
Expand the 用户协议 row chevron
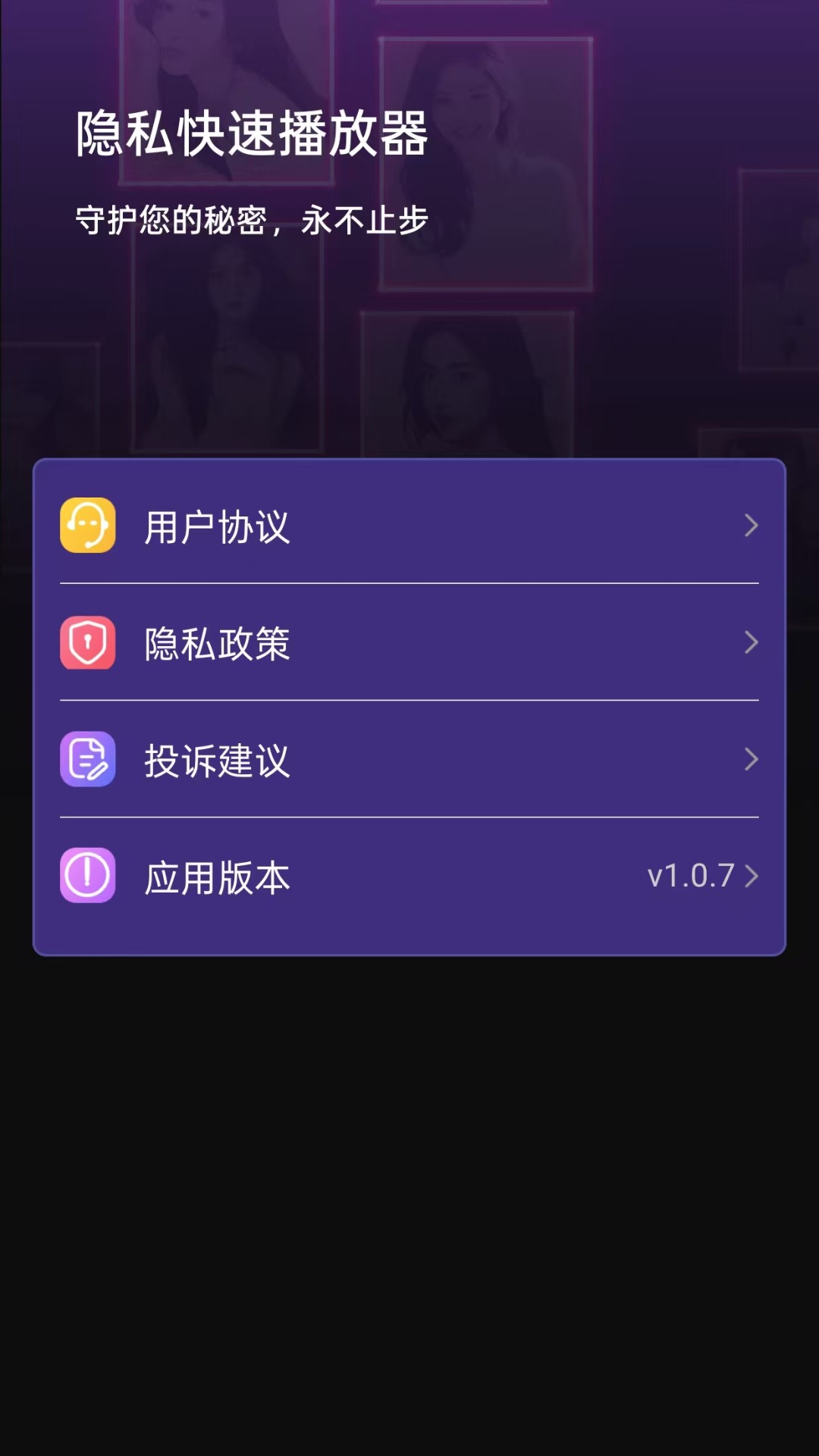[752, 526]
